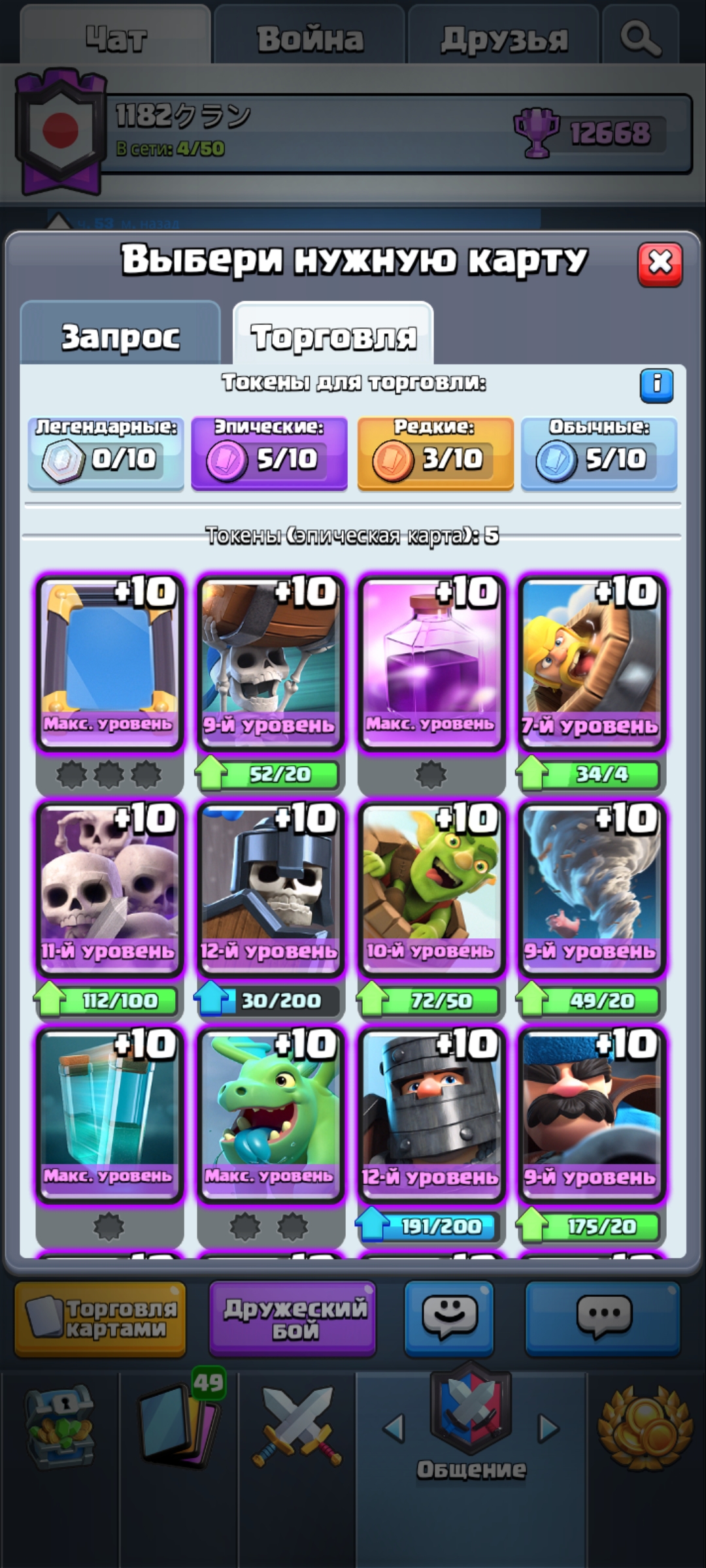
Task: Pick the Guards card
Action: 269,889
